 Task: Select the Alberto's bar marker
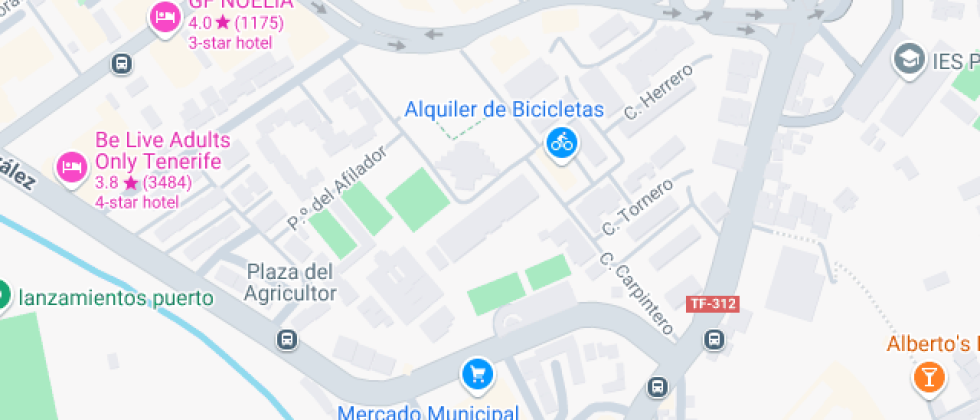pyautogui.click(x=928, y=377)
